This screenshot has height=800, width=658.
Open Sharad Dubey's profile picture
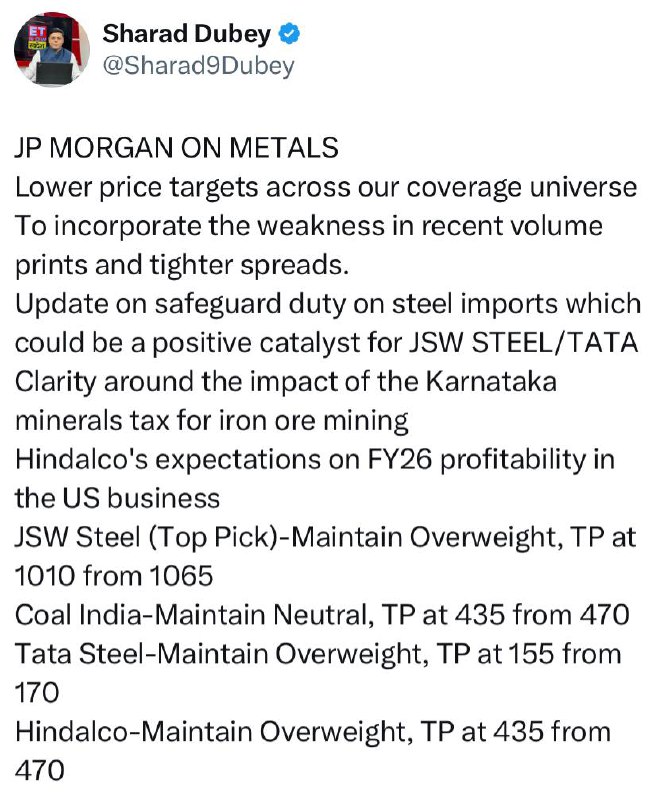[52, 49]
